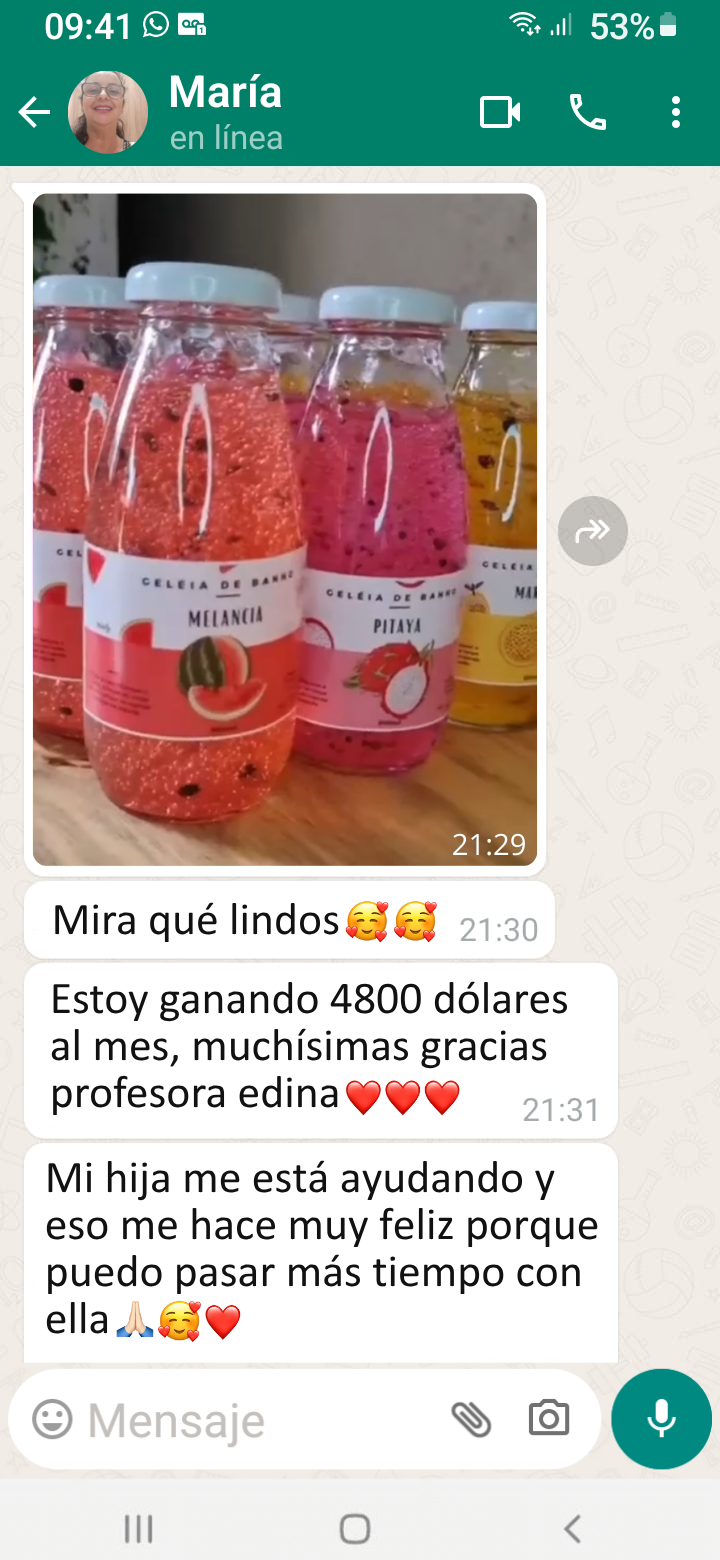This screenshot has height=1560, width=720.
Task: Start a voice call with María
Action: coord(588,112)
